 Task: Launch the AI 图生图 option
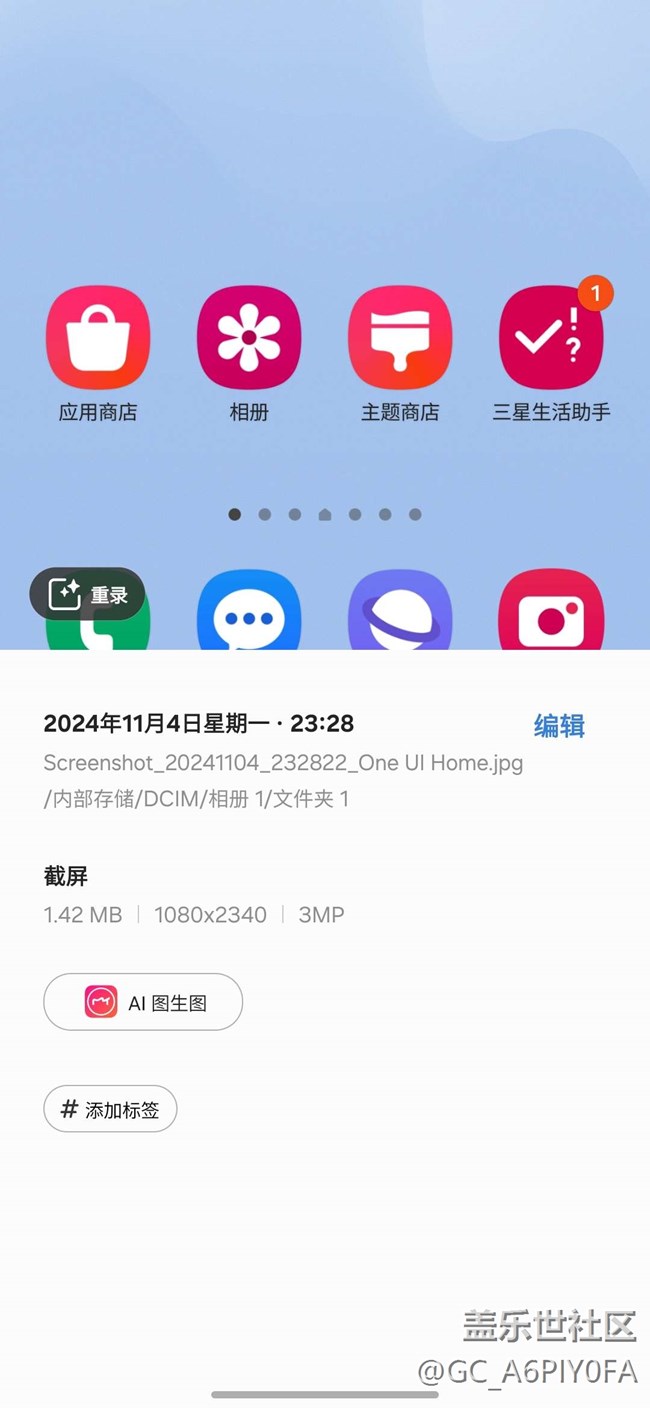[143, 1002]
